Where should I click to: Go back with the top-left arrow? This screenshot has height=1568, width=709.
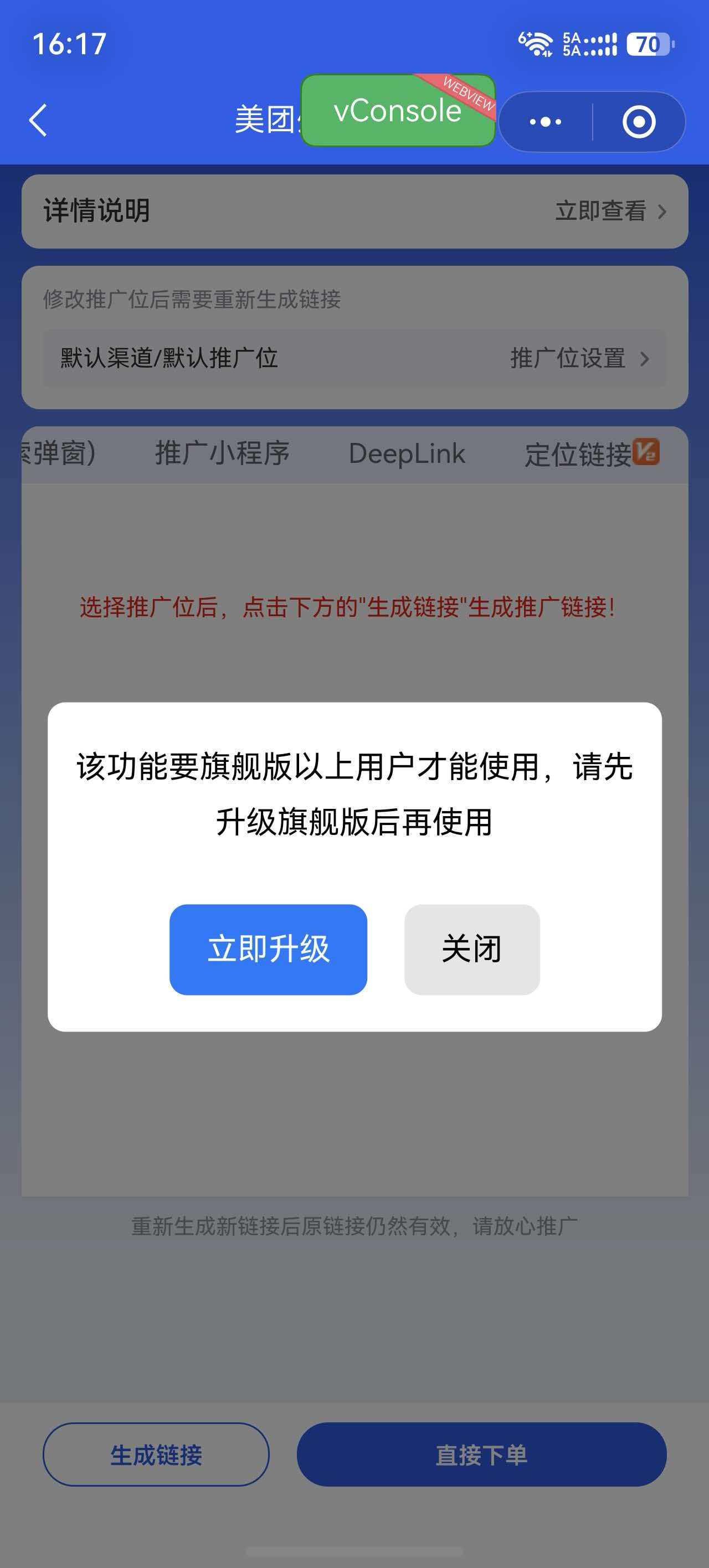(38, 120)
